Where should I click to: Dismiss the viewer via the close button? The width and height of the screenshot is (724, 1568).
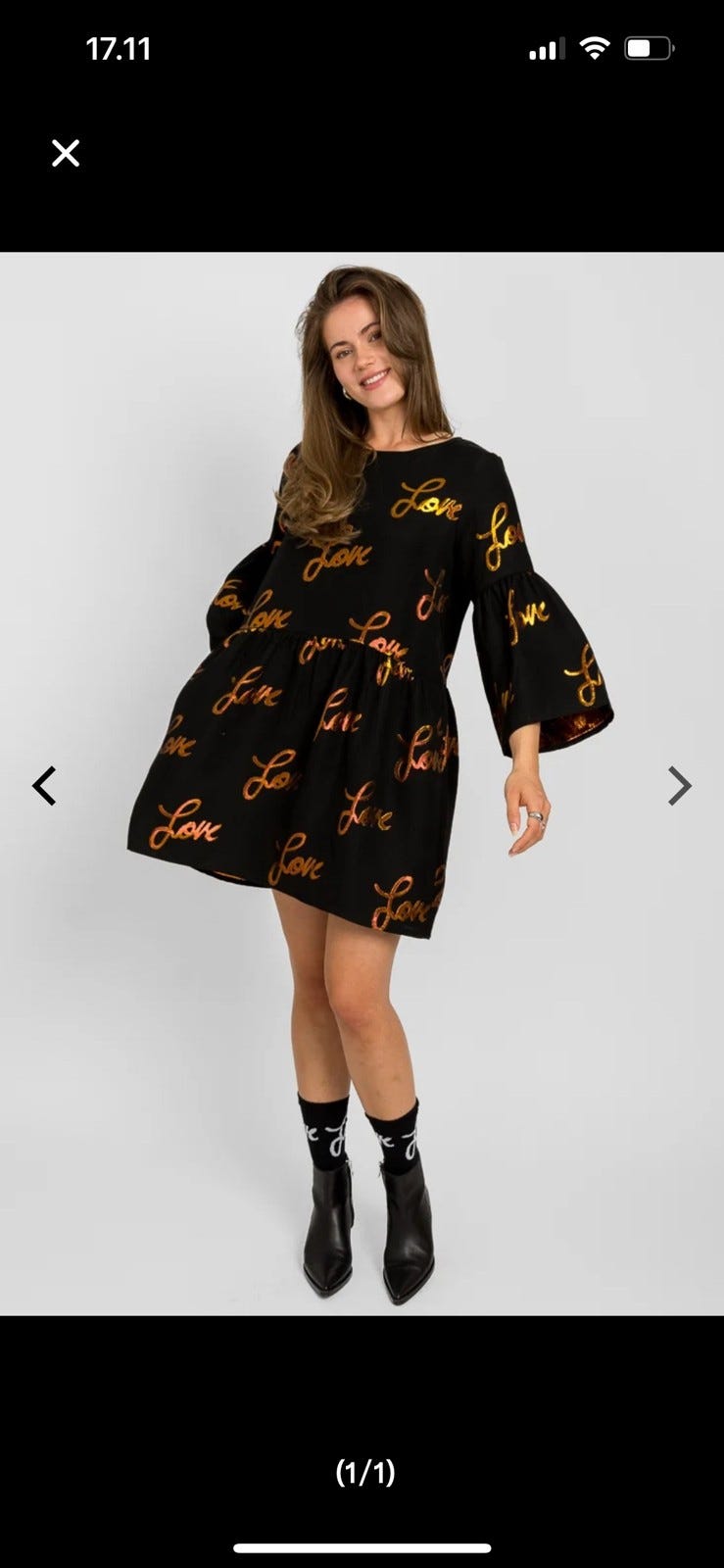coord(66,153)
